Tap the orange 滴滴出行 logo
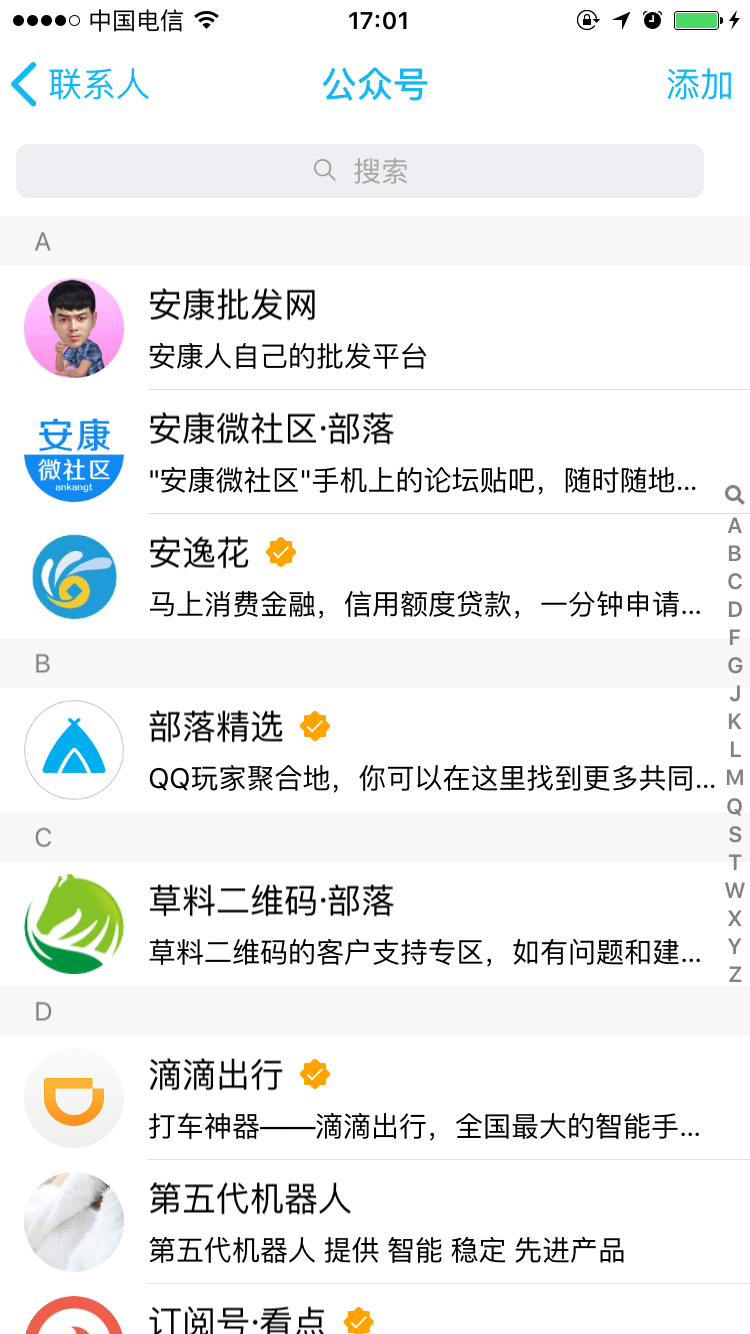The height and width of the screenshot is (1334, 750). point(74,1098)
